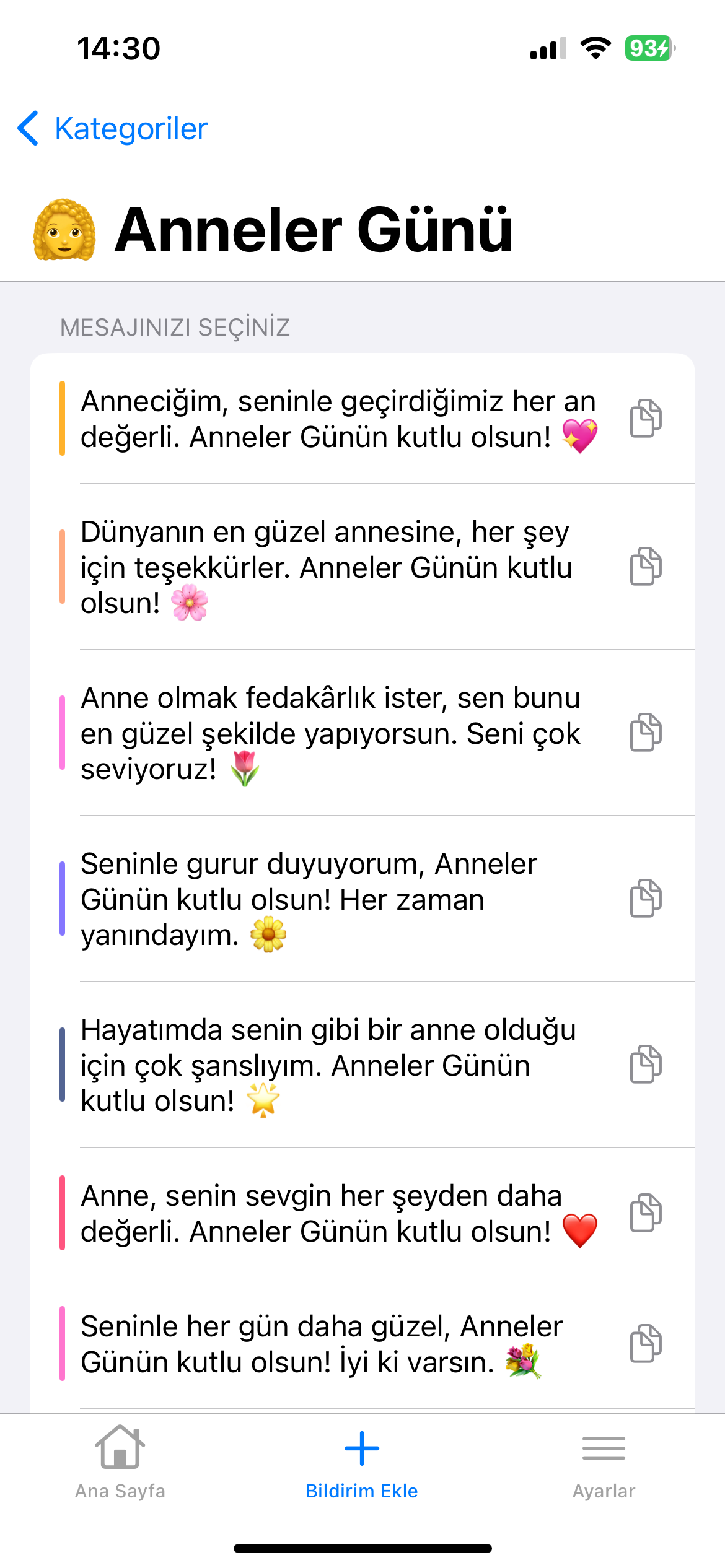Go back to Kategoriler
The image size is (725, 1568).
113,129
